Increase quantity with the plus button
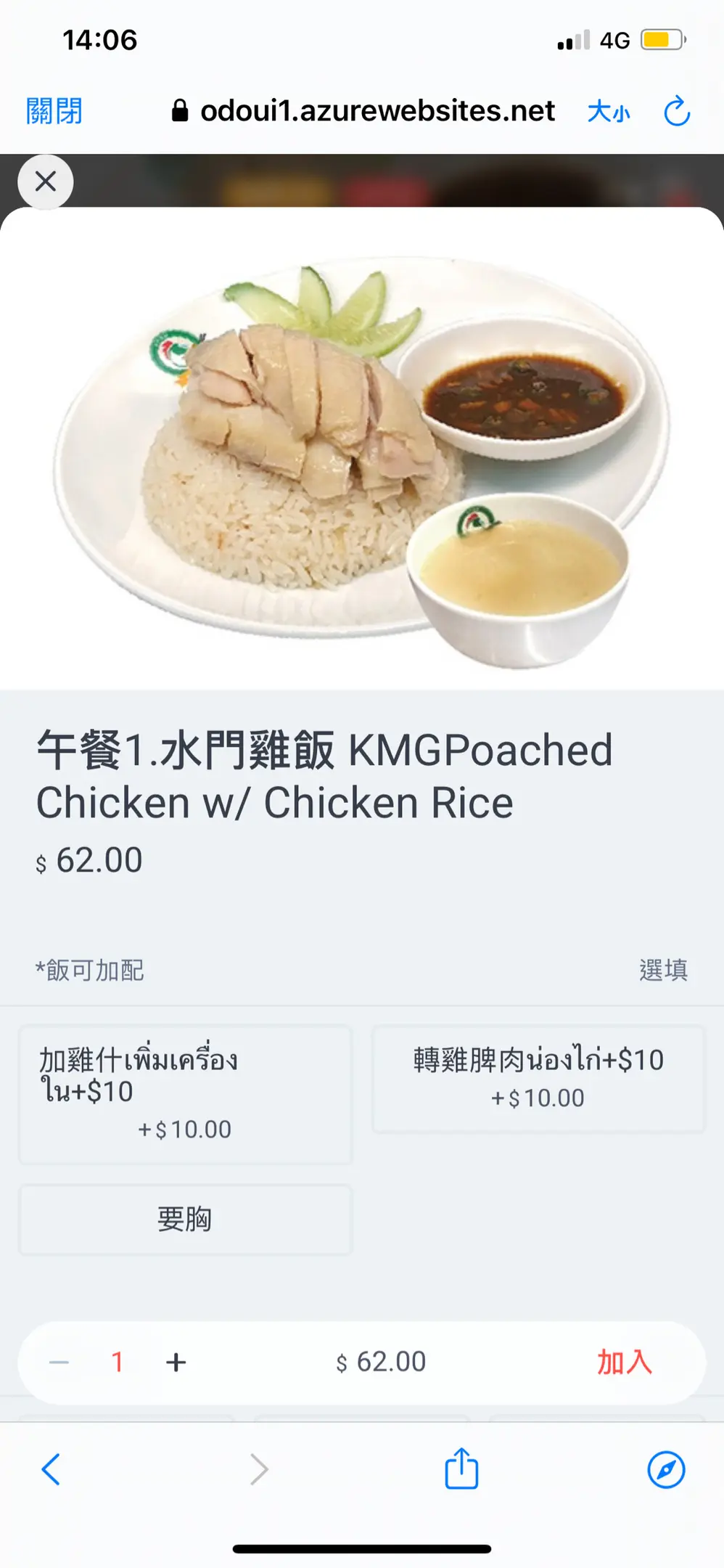 click(176, 1363)
